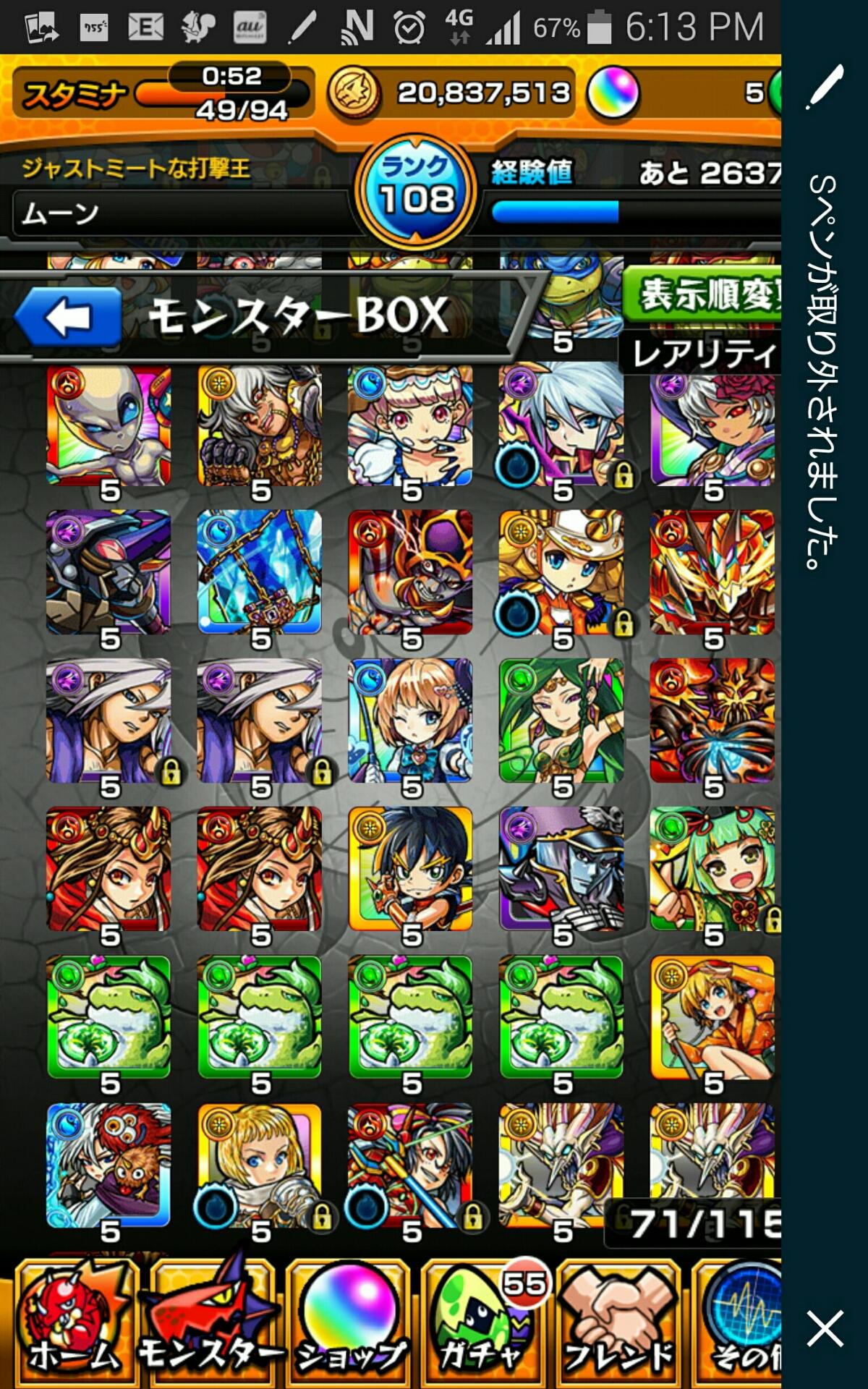Open the pink-haired girl water monster
Viewport: 868px width, 1389px height.
[x=410, y=427]
